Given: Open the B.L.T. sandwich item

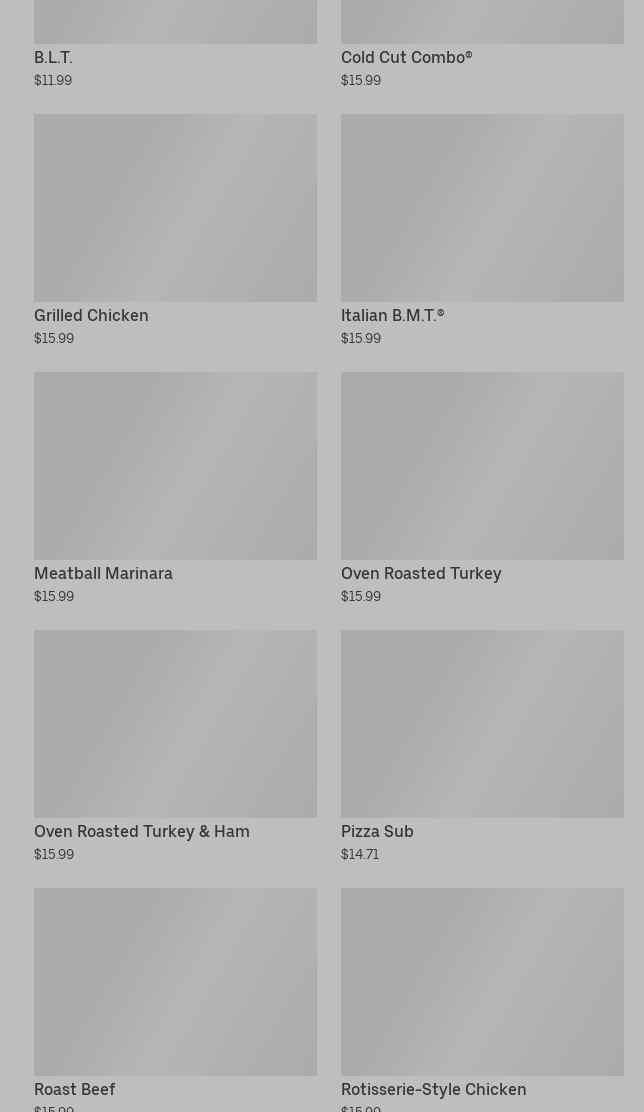Looking at the screenshot, I should (54, 57).
